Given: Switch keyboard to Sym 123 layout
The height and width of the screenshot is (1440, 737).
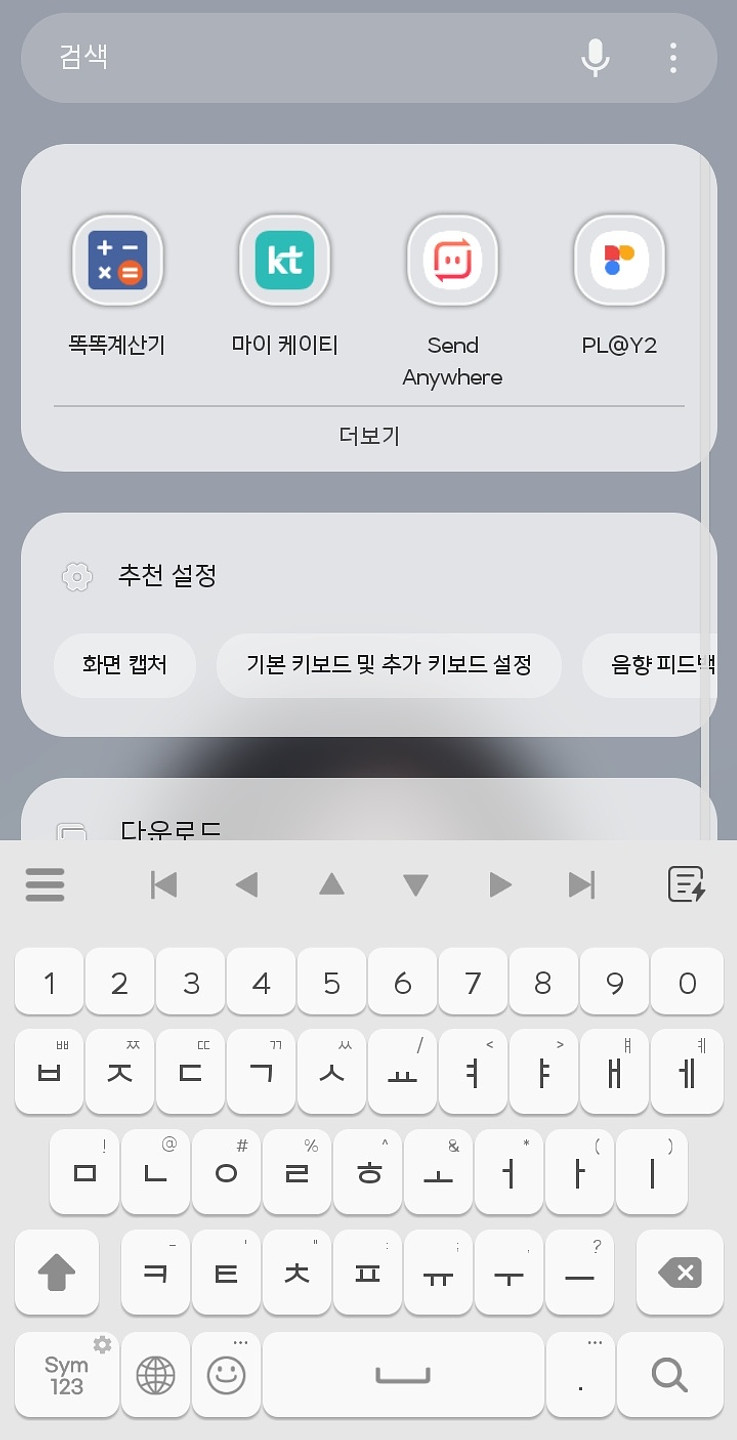Looking at the screenshot, I should tap(66, 1375).
